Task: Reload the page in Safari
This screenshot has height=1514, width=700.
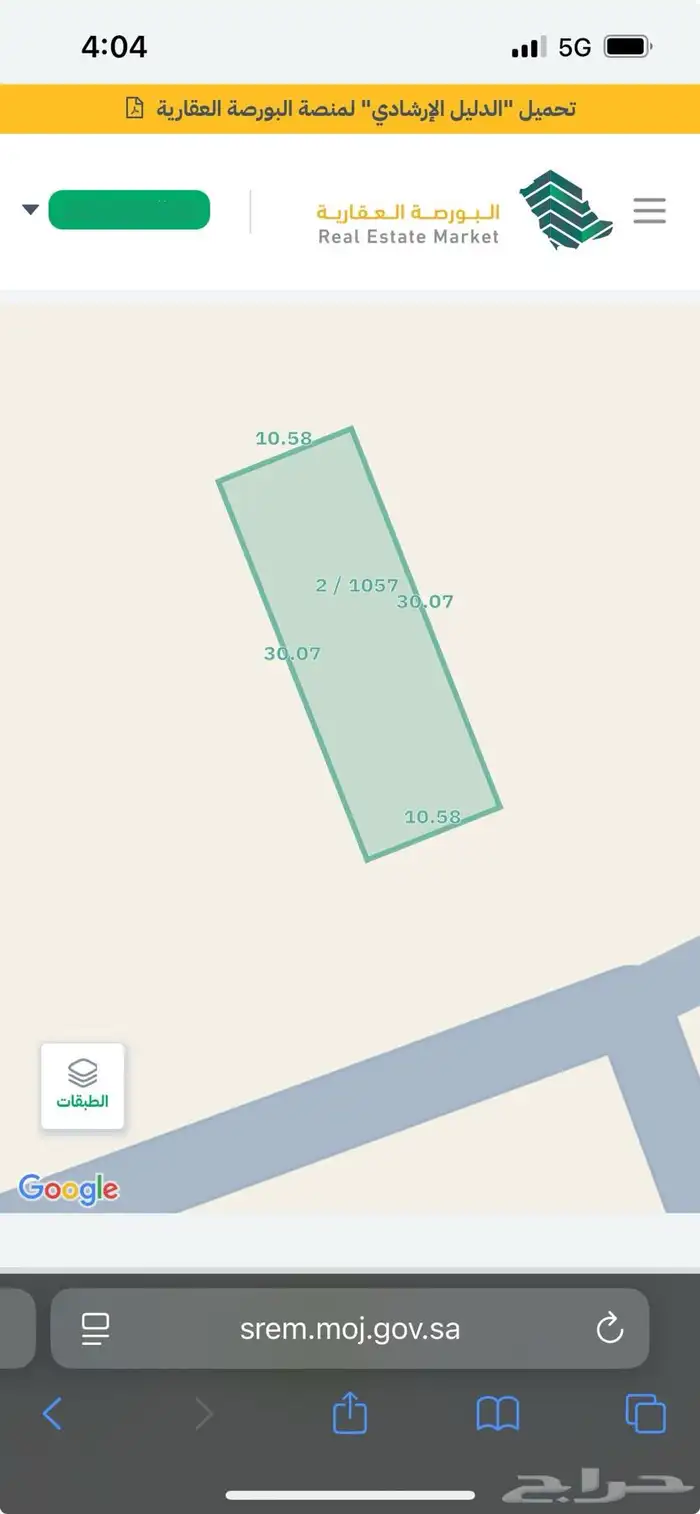Action: (609, 1328)
